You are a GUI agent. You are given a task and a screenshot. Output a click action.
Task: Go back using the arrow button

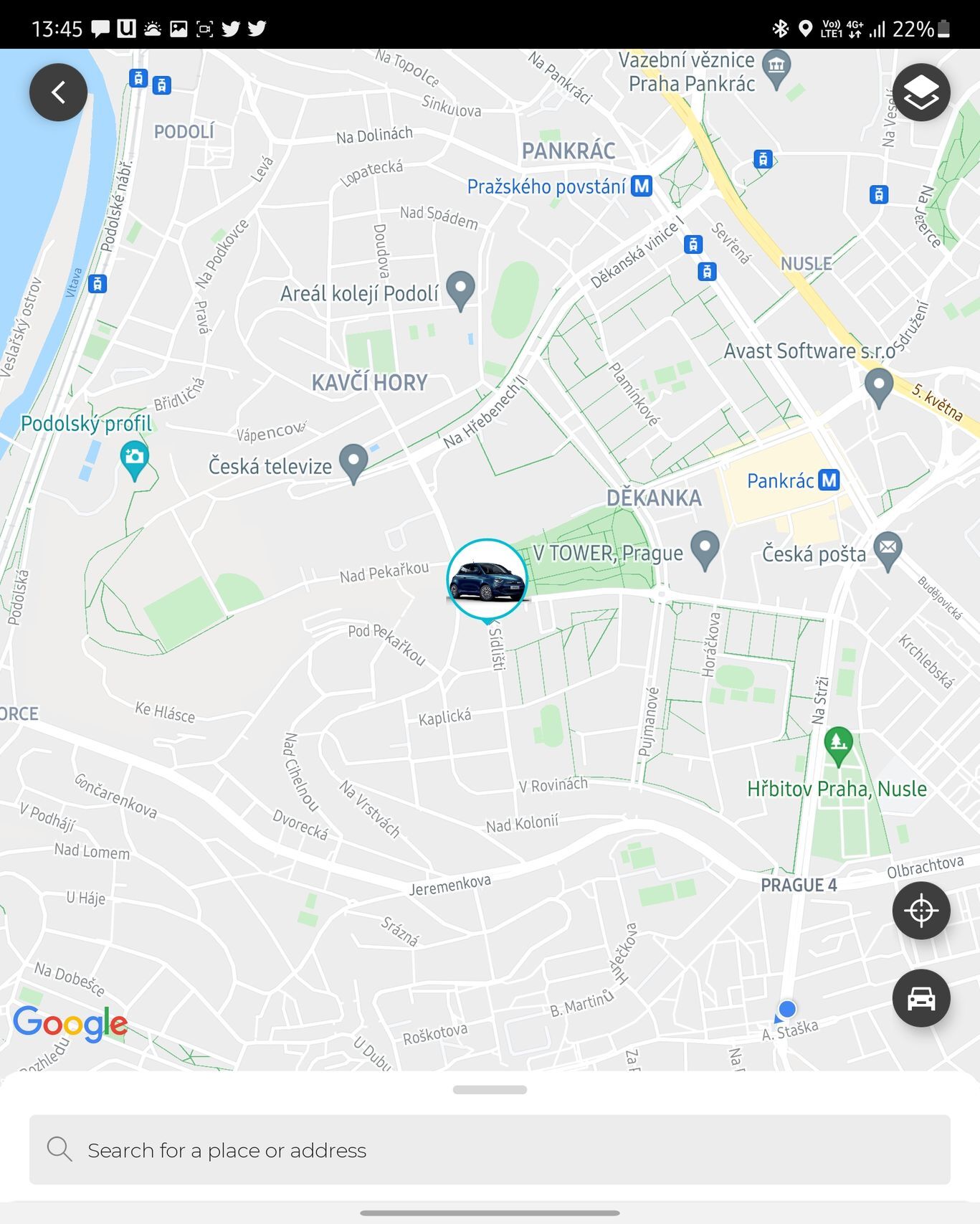coord(58,92)
